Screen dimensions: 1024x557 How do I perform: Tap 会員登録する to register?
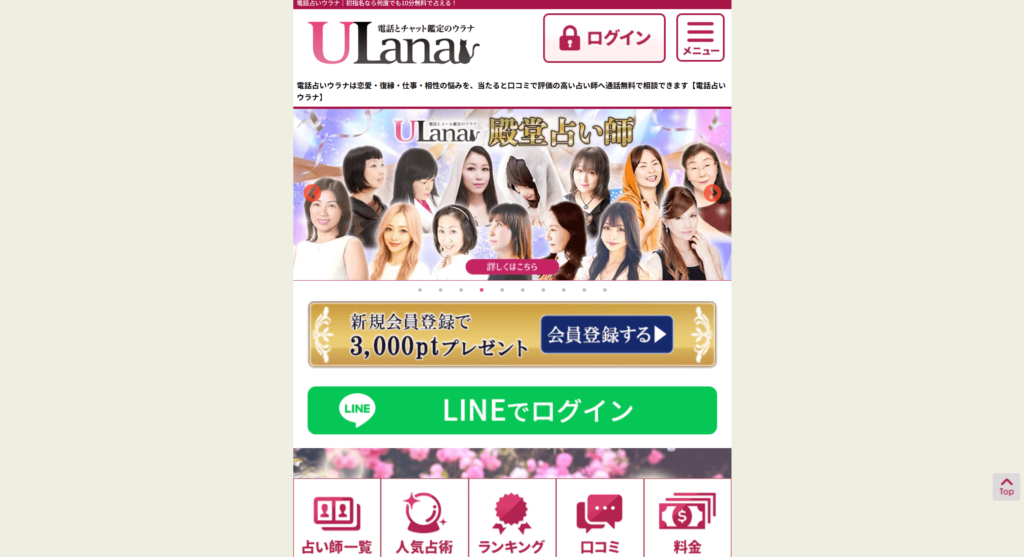pyautogui.click(x=606, y=334)
